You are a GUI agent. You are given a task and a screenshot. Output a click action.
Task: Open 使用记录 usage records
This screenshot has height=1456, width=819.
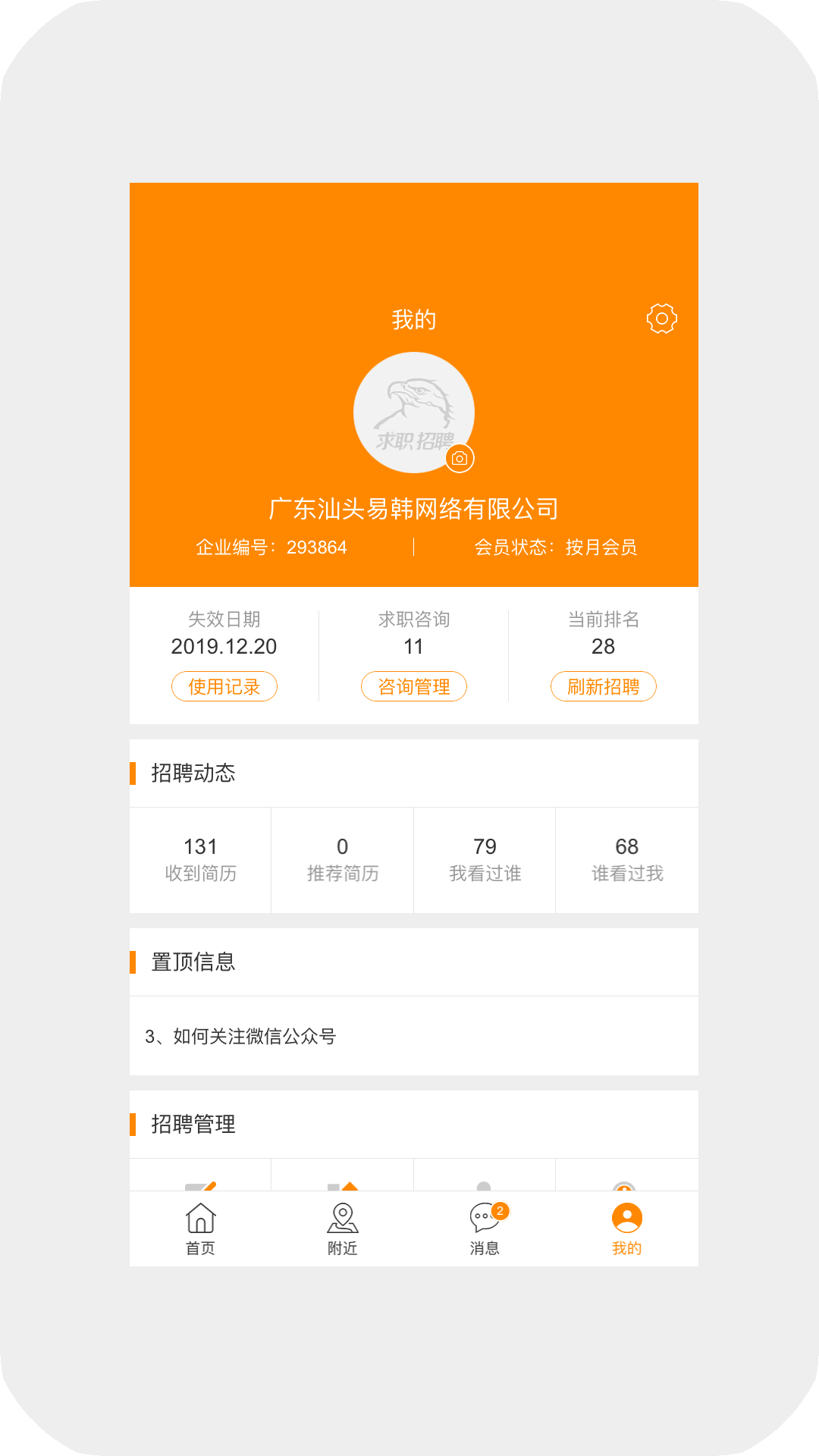click(224, 686)
